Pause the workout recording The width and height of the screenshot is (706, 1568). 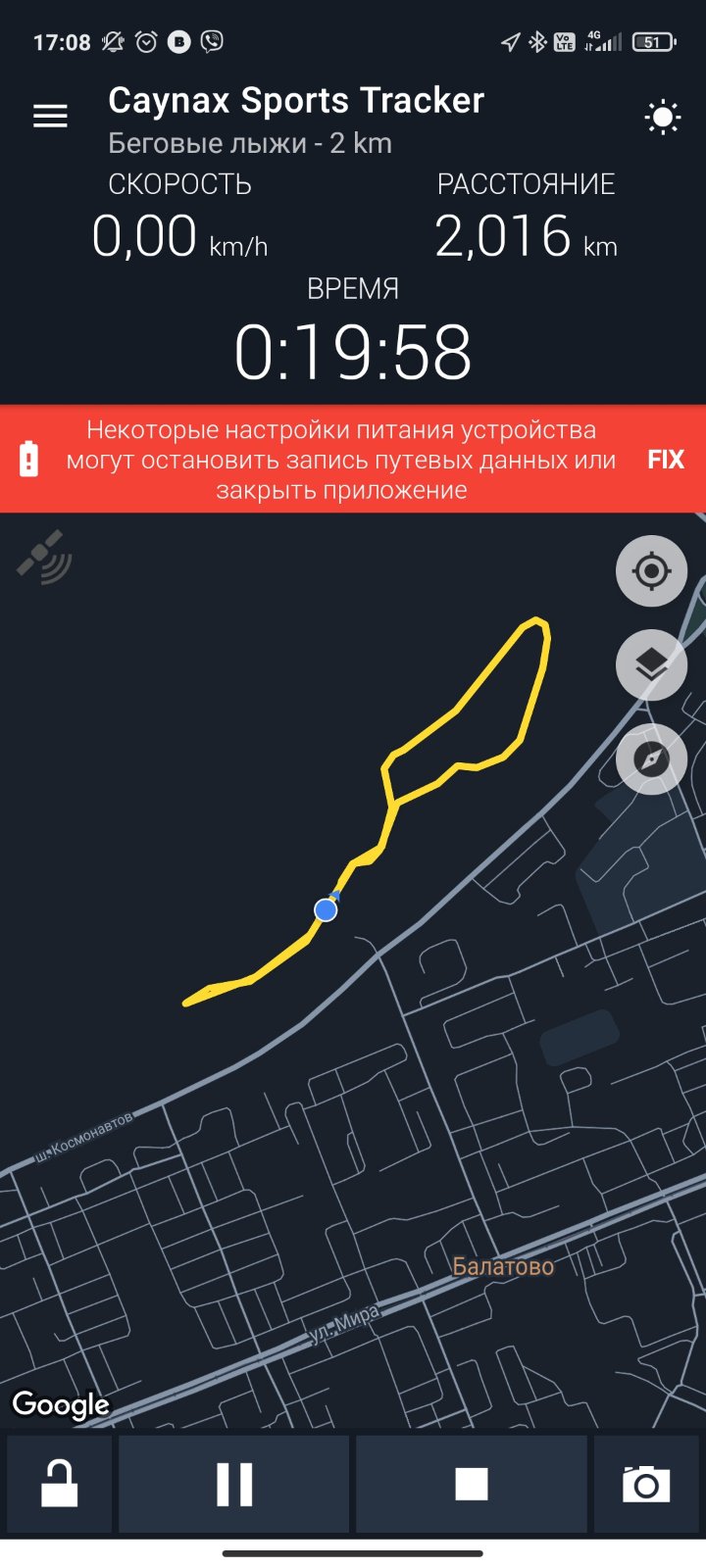[234, 1484]
